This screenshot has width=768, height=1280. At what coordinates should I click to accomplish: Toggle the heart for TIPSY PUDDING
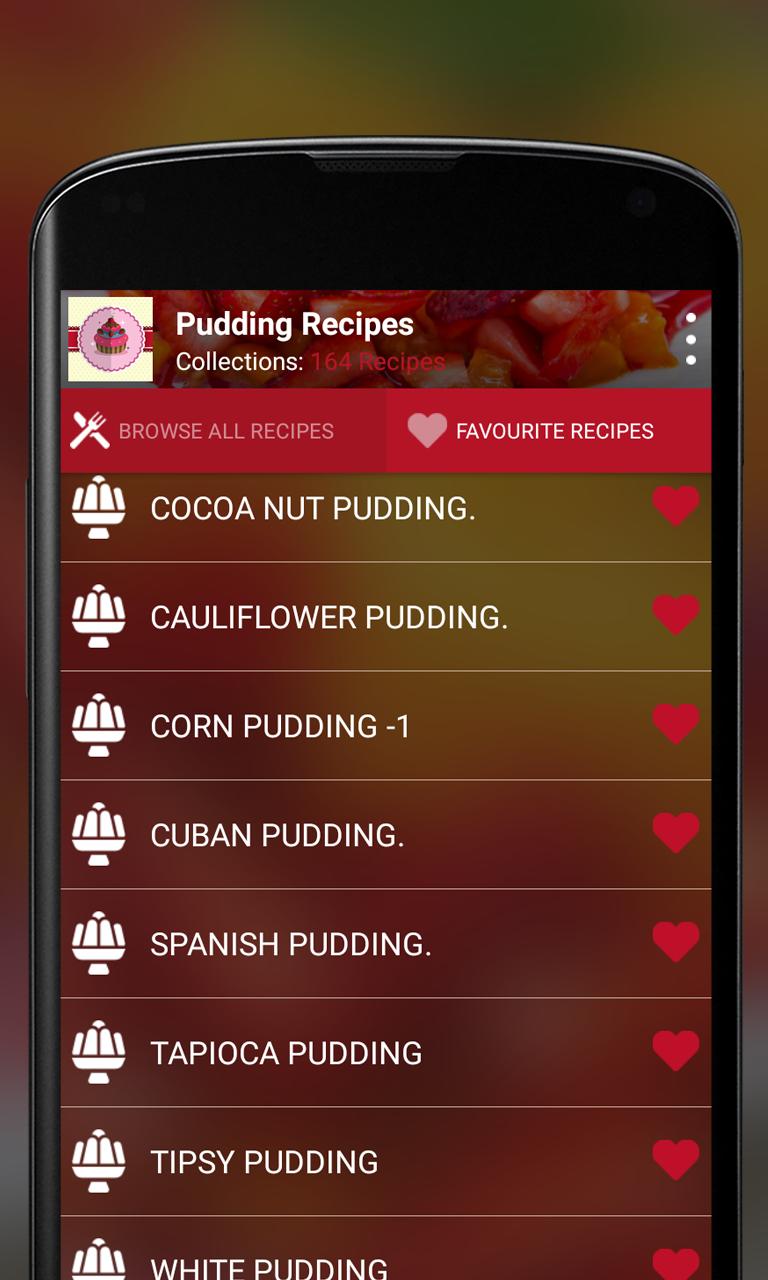pyautogui.click(x=676, y=1161)
